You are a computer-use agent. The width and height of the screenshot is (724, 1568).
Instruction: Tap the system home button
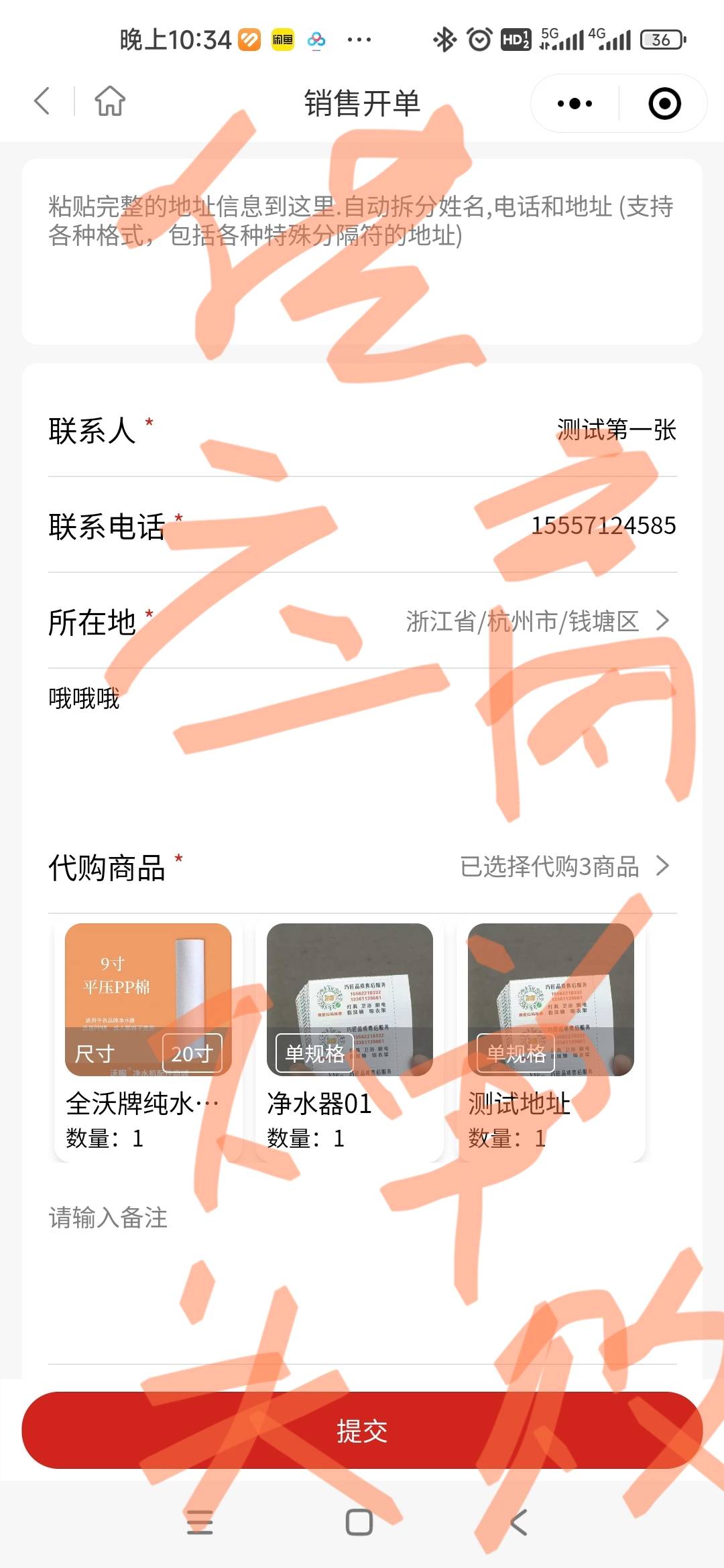pos(359,1522)
